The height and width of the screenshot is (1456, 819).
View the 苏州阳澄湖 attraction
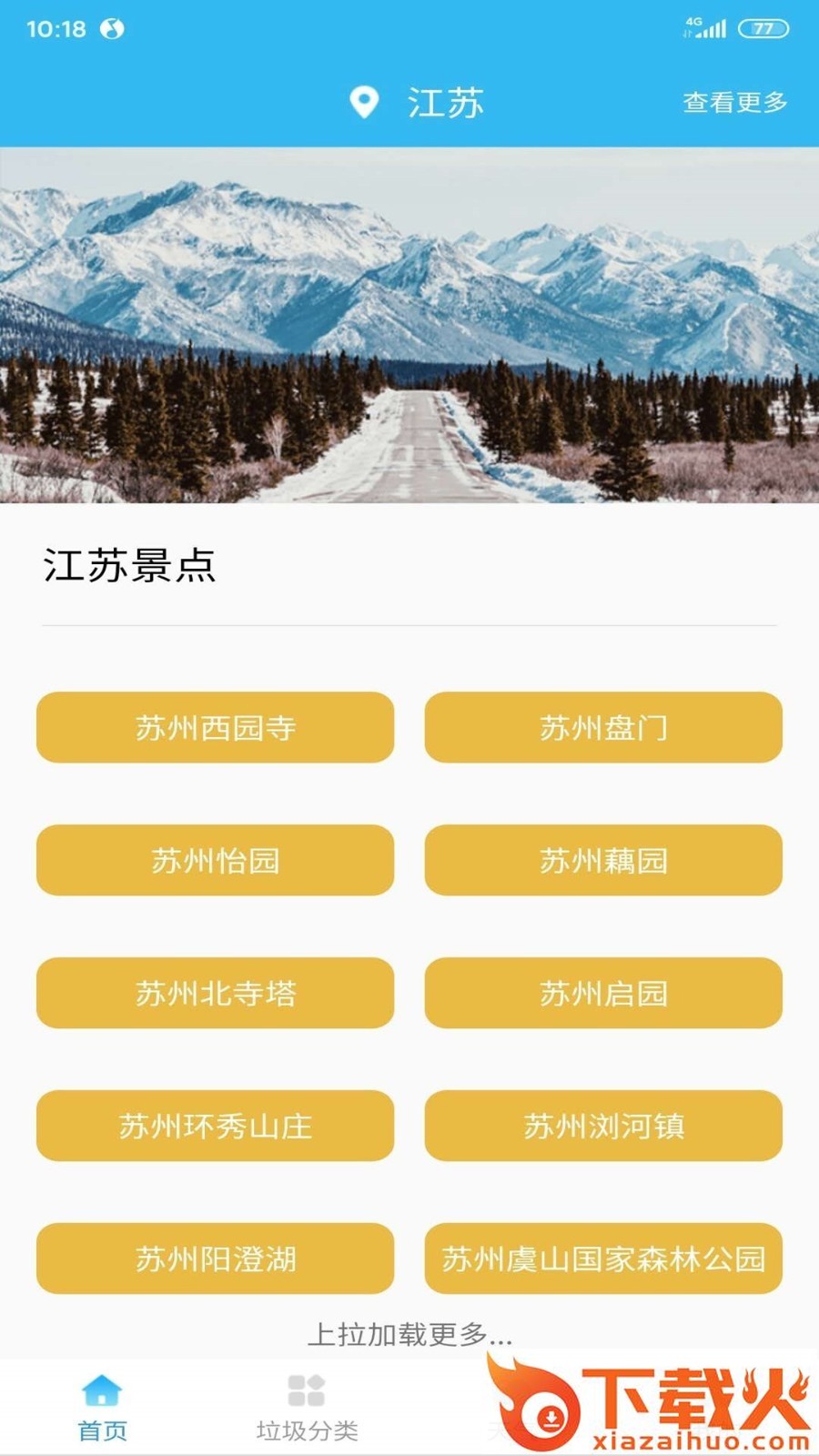pyautogui.click(x=215, y=1259)
